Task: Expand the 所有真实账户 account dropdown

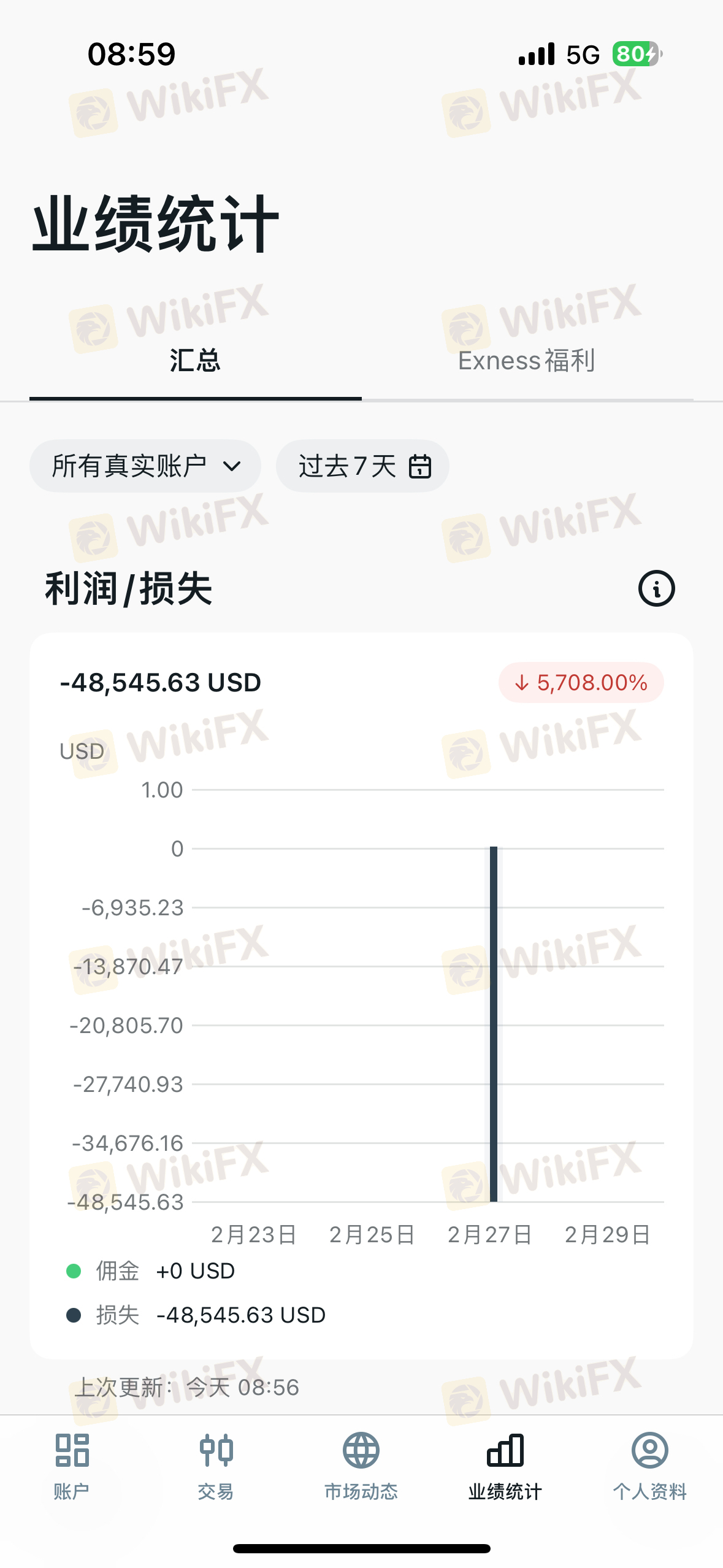Action: [145, 466]
